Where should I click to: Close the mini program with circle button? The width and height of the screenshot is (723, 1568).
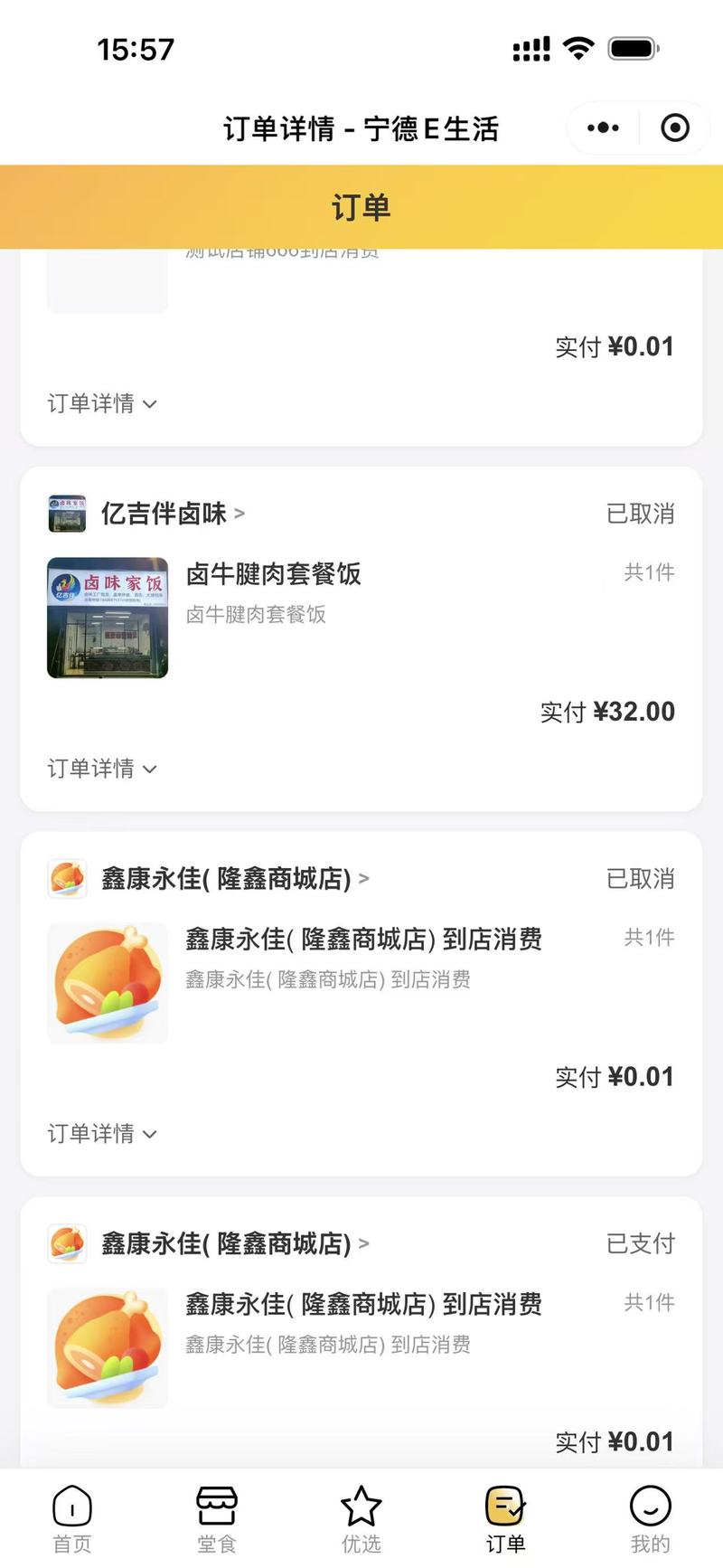(674, 128)
